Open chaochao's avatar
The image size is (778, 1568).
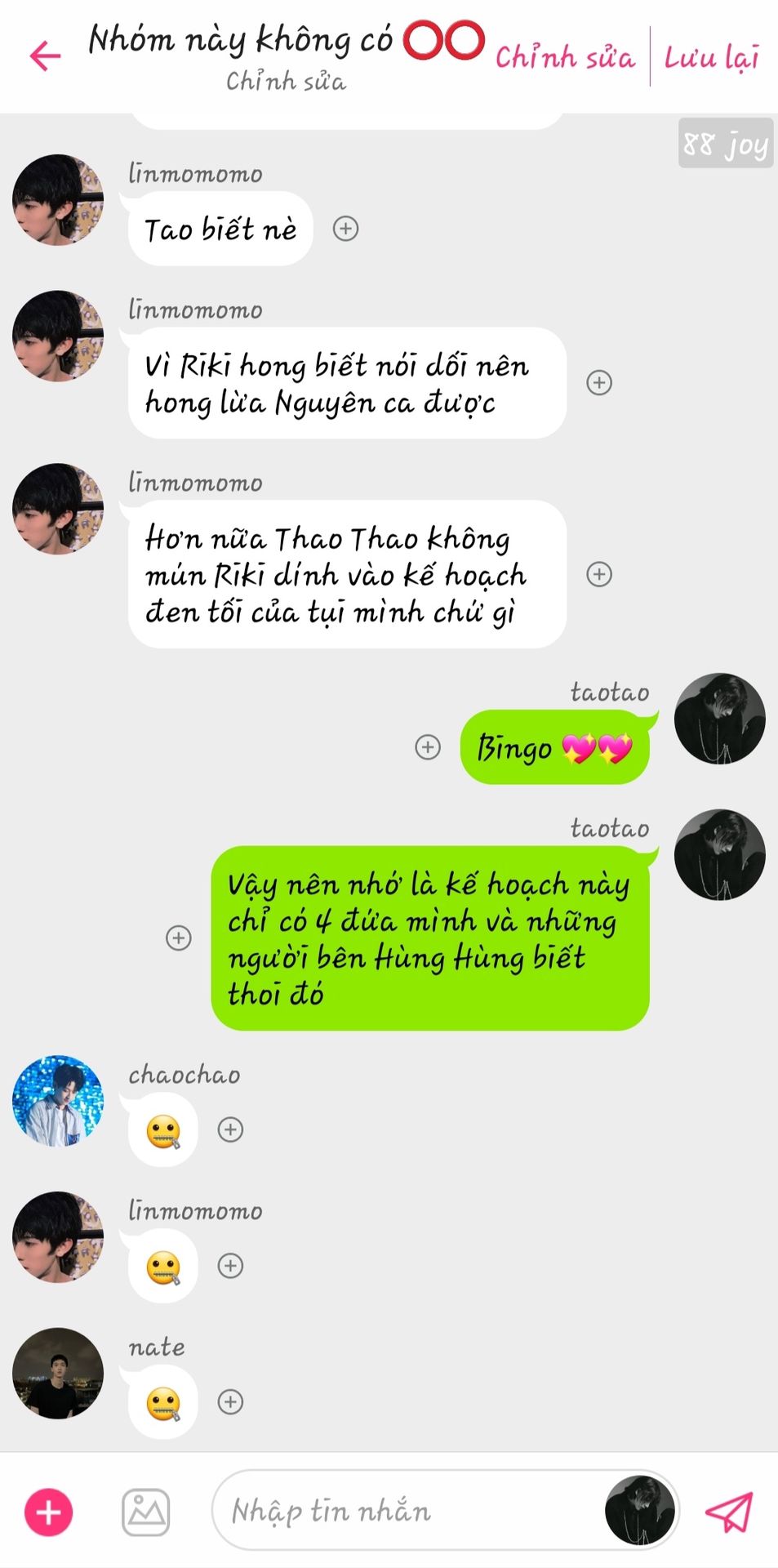tap(58, 1101)
